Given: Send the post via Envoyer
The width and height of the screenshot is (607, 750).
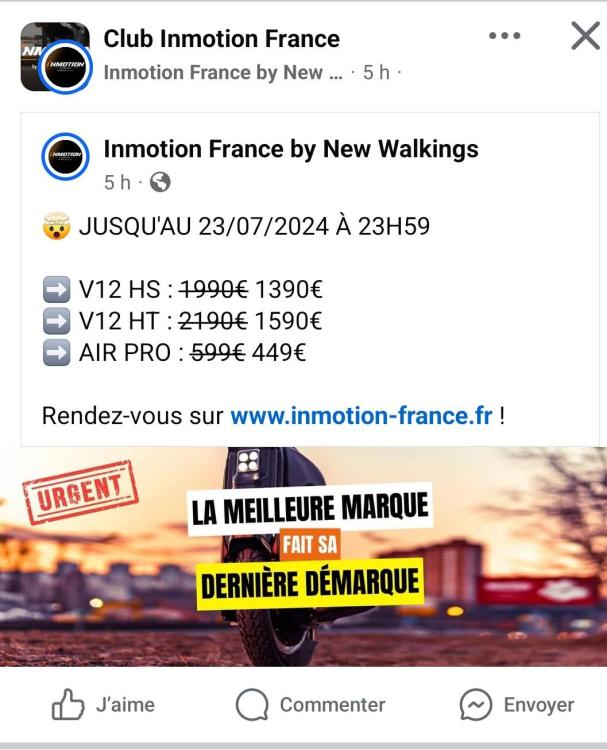Looking at the screenshot, I should (517, 705).
